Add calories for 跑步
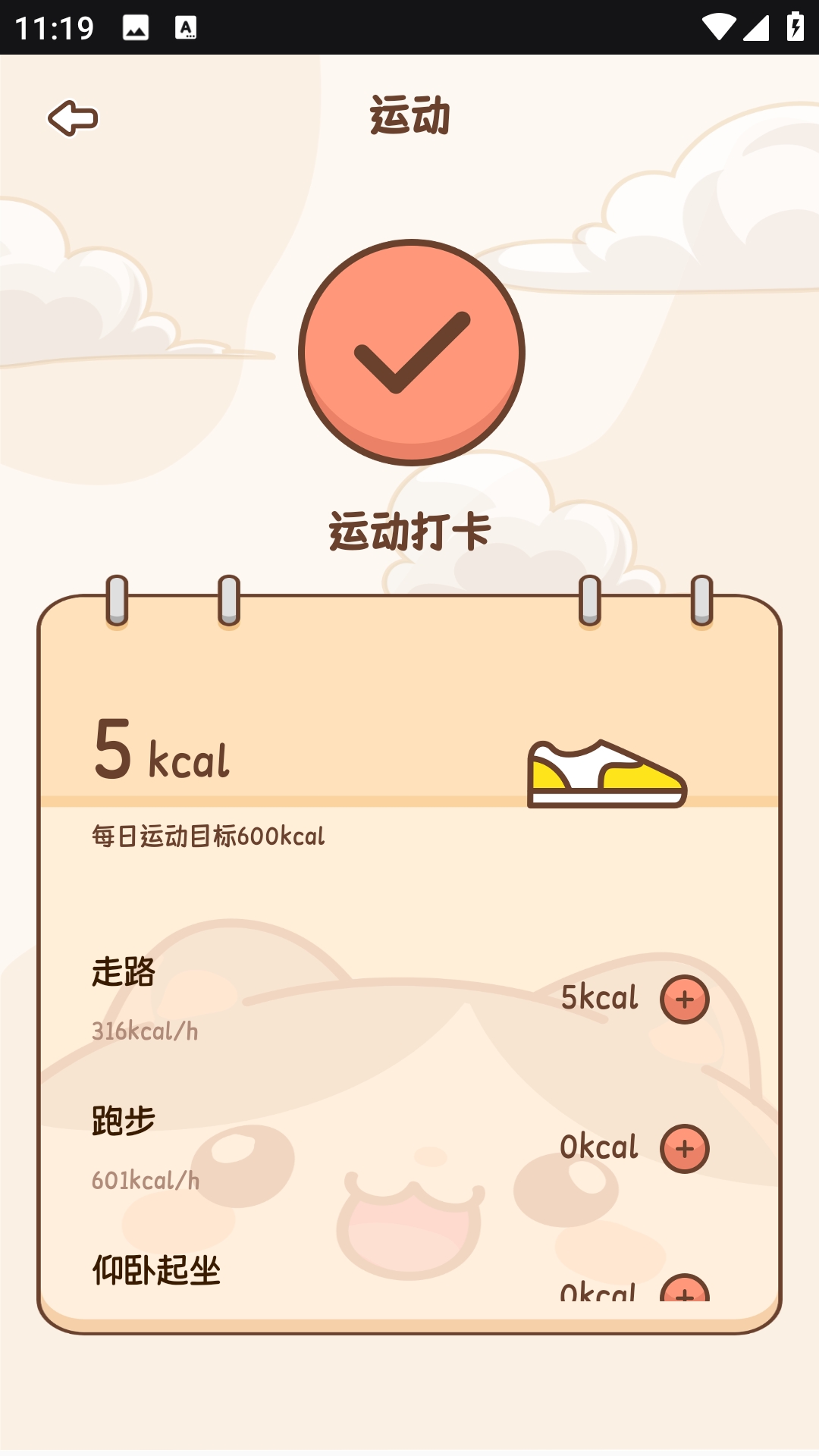 (x=684, y=1148)
